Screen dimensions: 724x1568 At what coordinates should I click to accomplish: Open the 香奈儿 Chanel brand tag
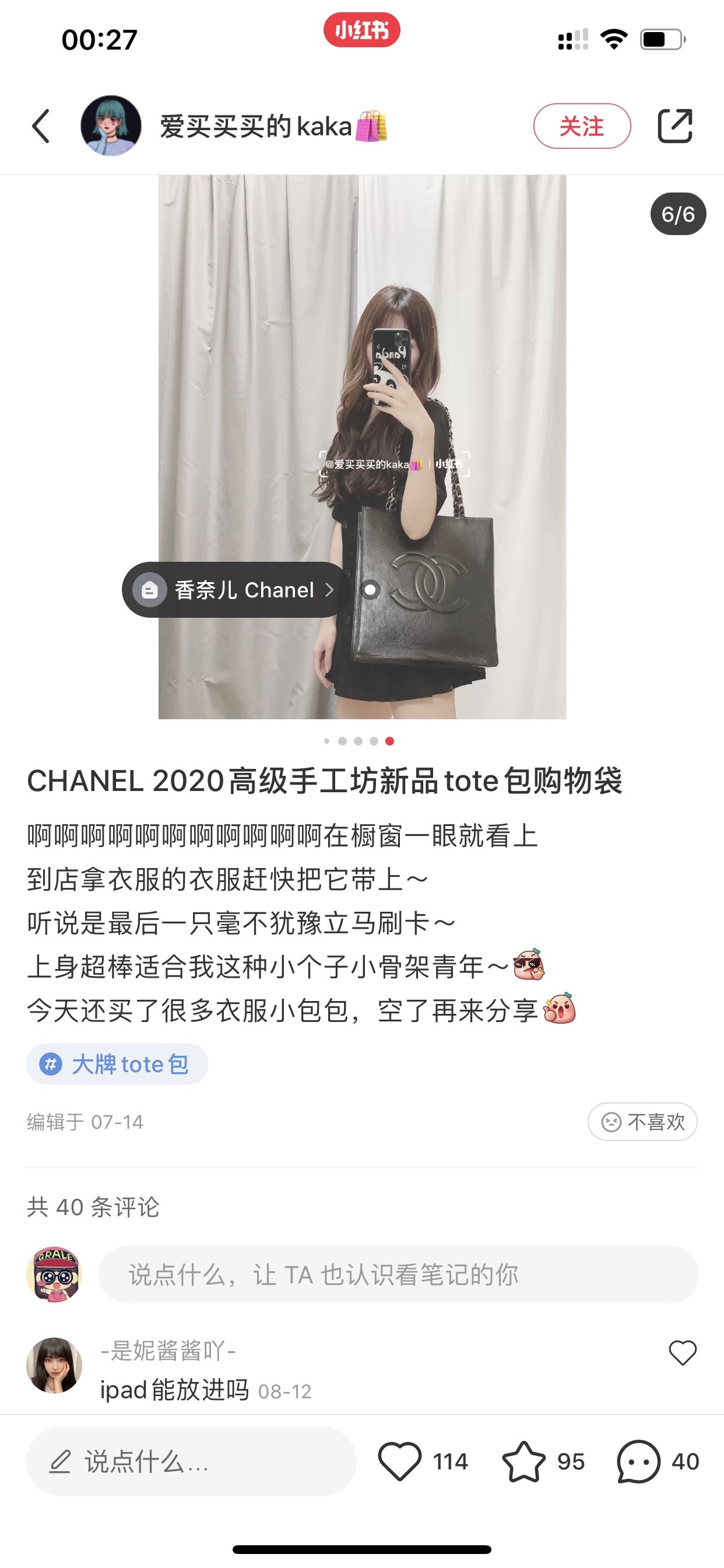tap(236, 590)
